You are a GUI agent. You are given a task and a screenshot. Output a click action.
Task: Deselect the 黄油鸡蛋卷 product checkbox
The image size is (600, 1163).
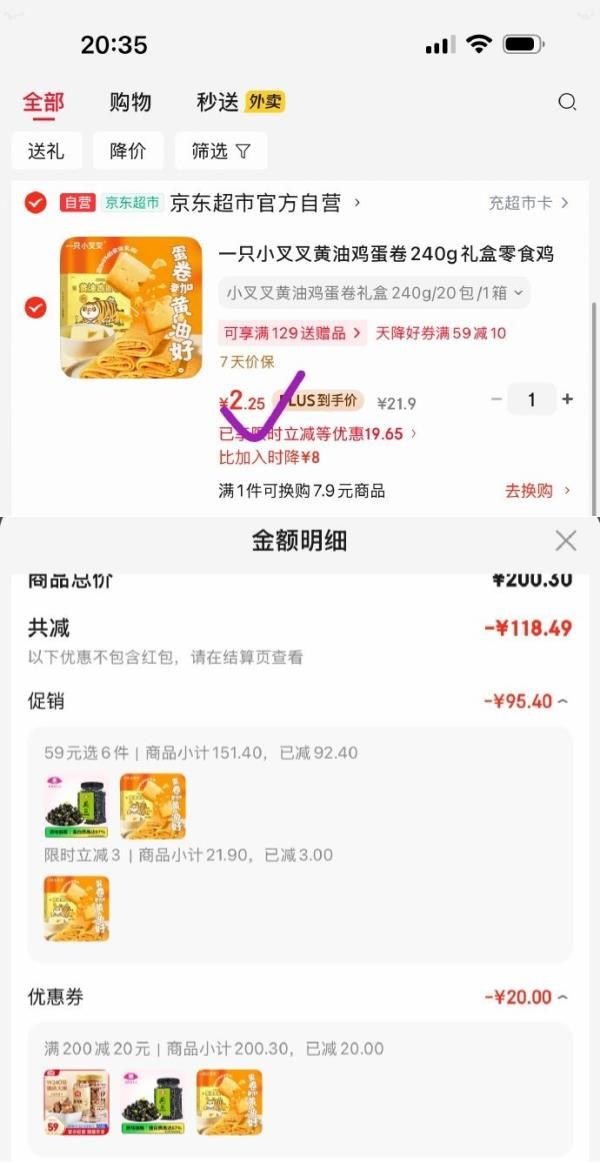[x=35, y=307]
